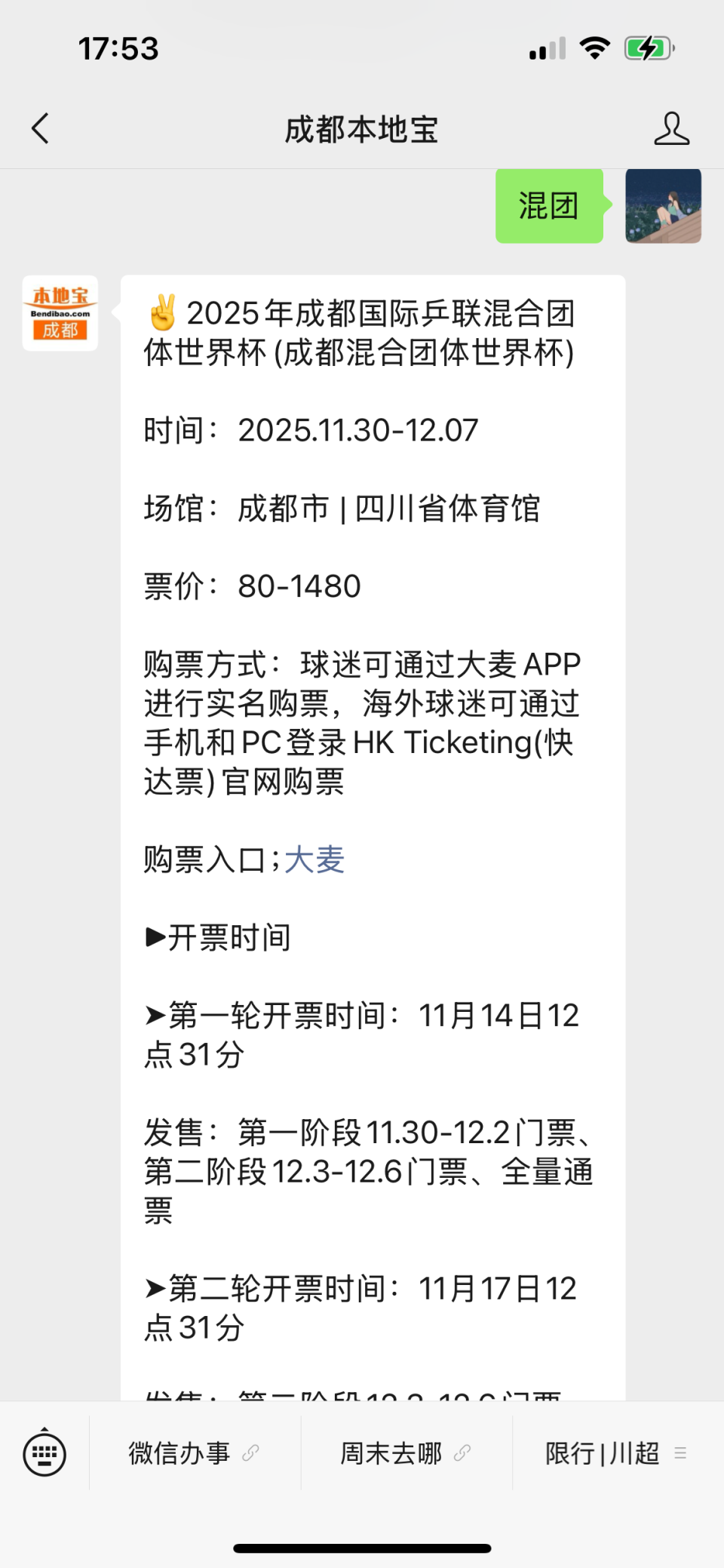Tap your own avatar beside 混团
724x1568 pixels.
[x=663, y=206]
